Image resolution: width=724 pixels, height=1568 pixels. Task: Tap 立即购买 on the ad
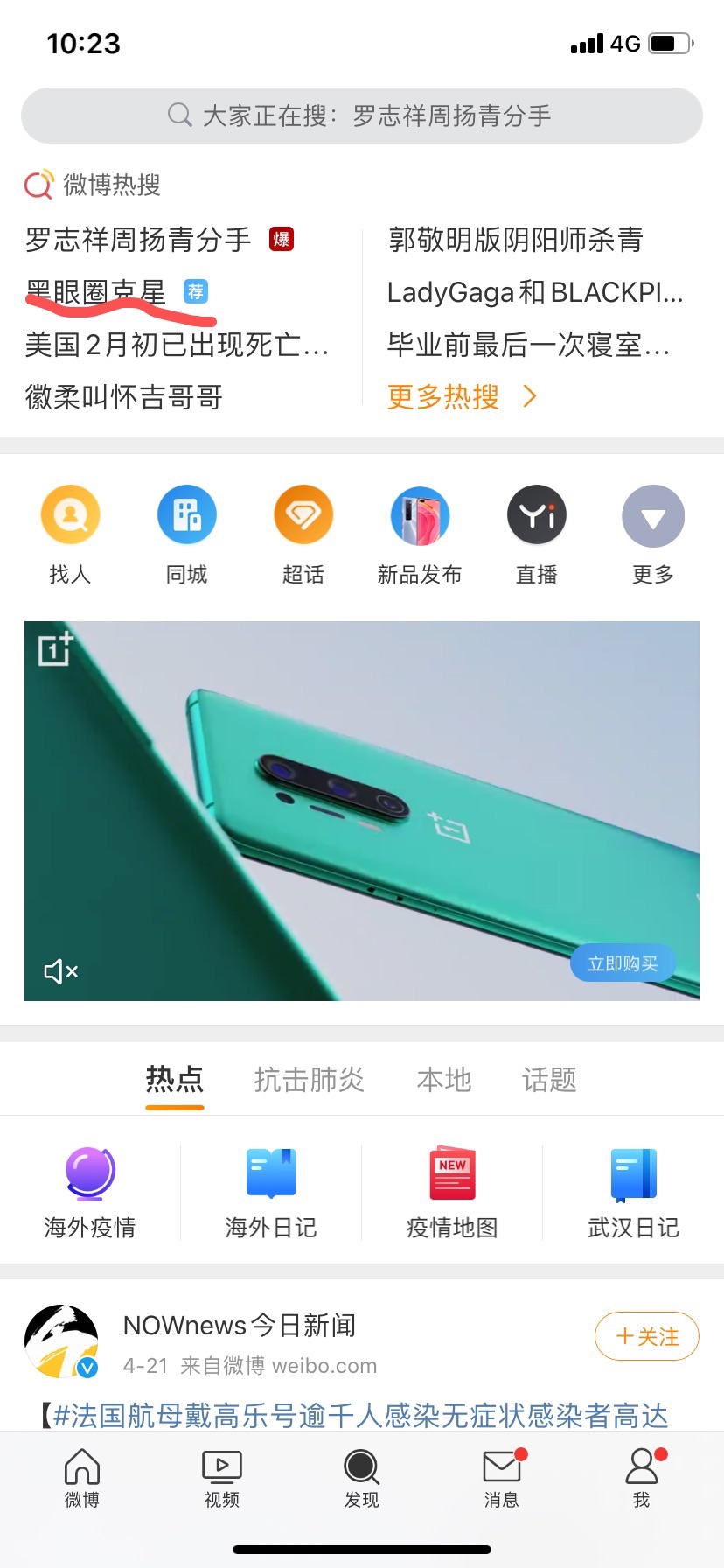coord(623,962)
